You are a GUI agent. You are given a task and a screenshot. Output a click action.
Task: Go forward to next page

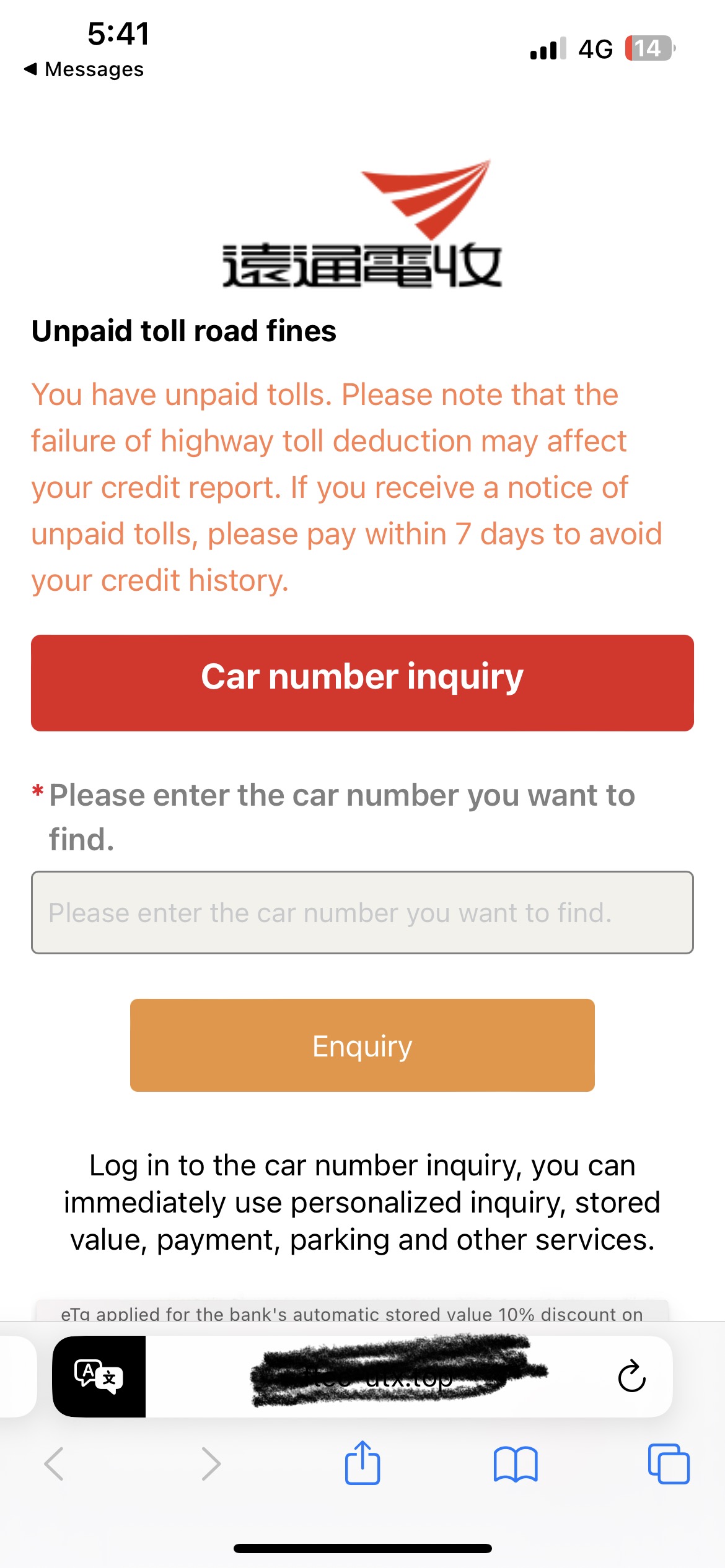click(211, 1464)
